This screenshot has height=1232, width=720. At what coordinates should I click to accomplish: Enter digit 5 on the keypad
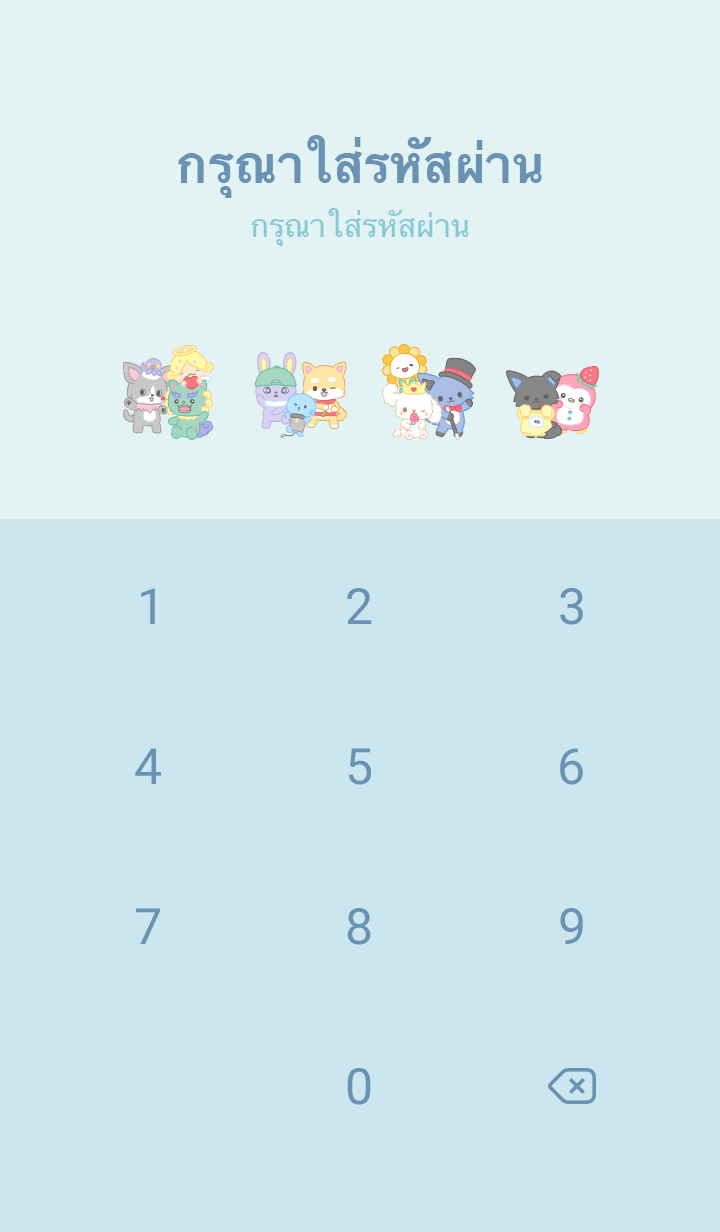tap(359, 767)
